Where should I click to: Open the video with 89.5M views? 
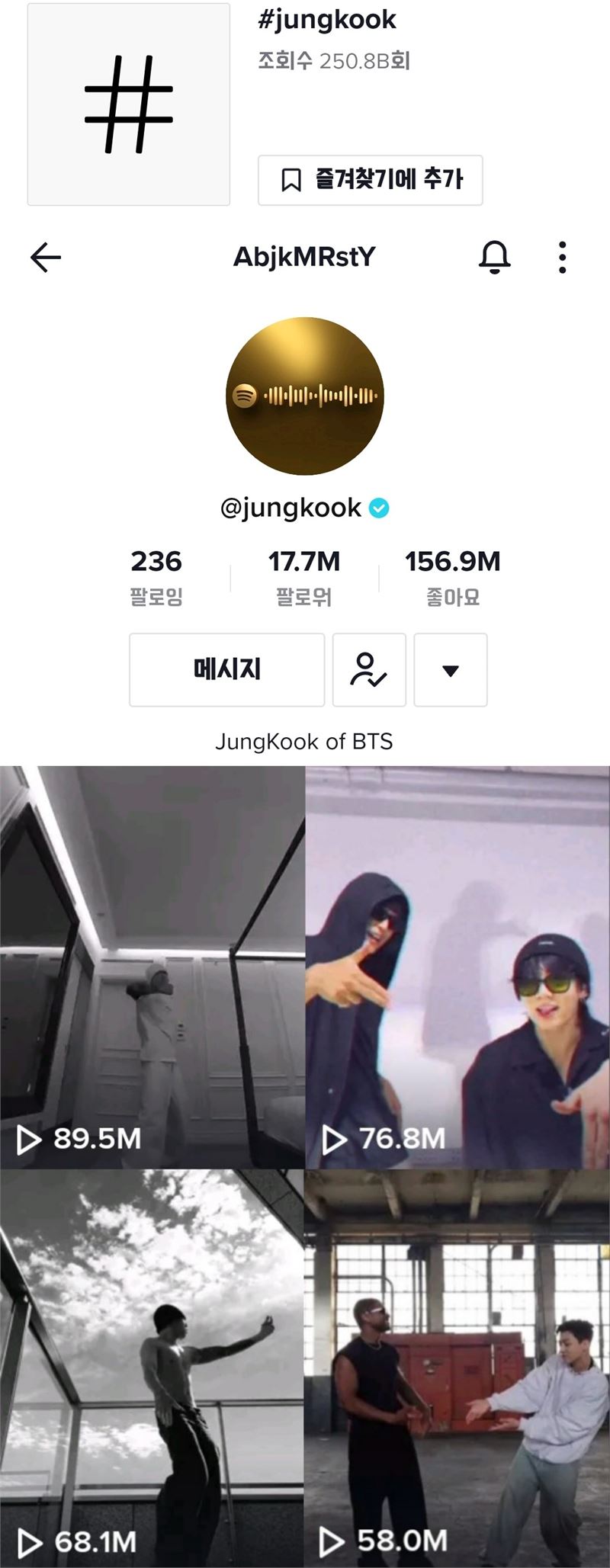point(152,967)
